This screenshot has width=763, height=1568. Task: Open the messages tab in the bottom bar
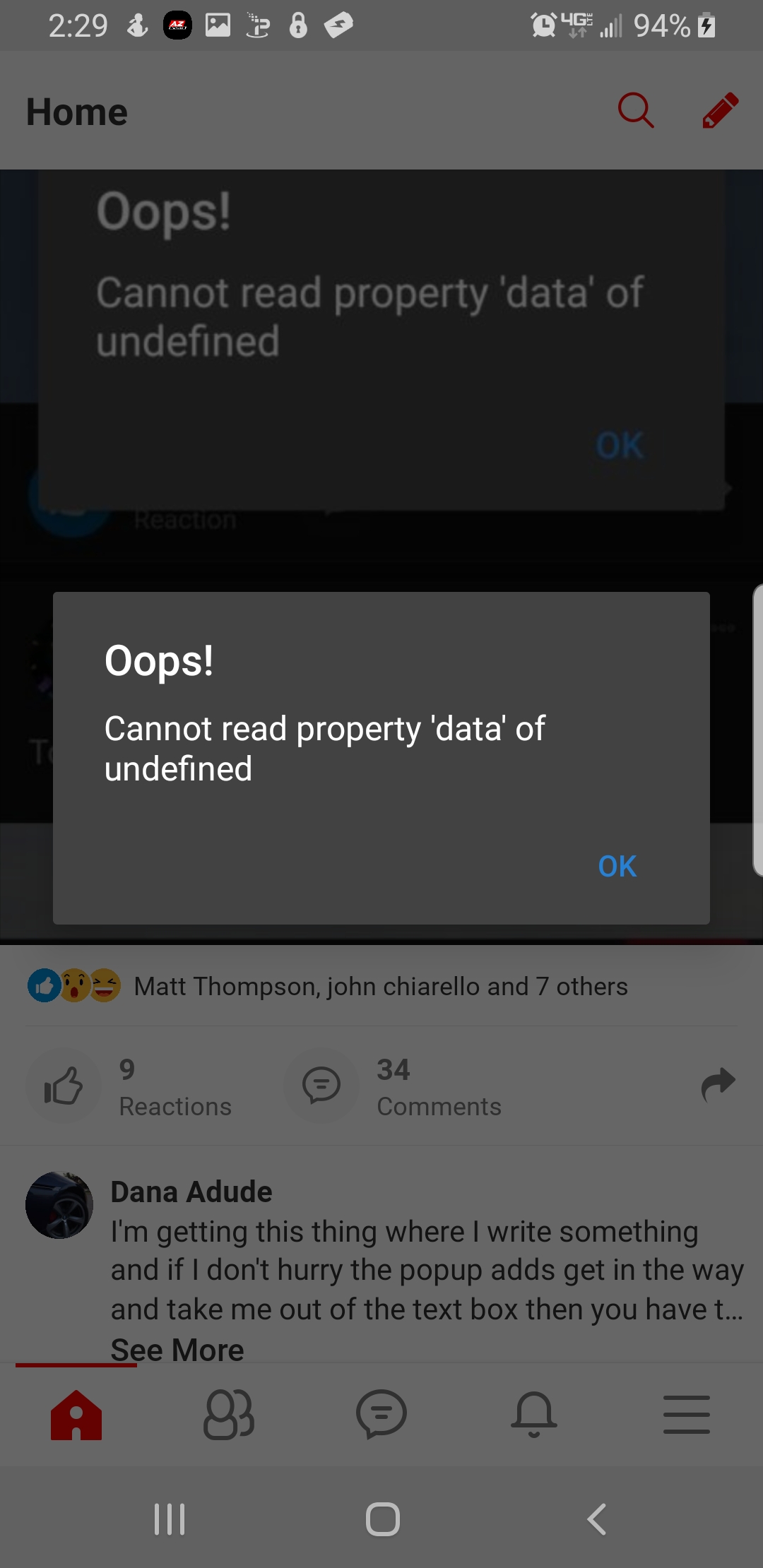click(381, 1415)
